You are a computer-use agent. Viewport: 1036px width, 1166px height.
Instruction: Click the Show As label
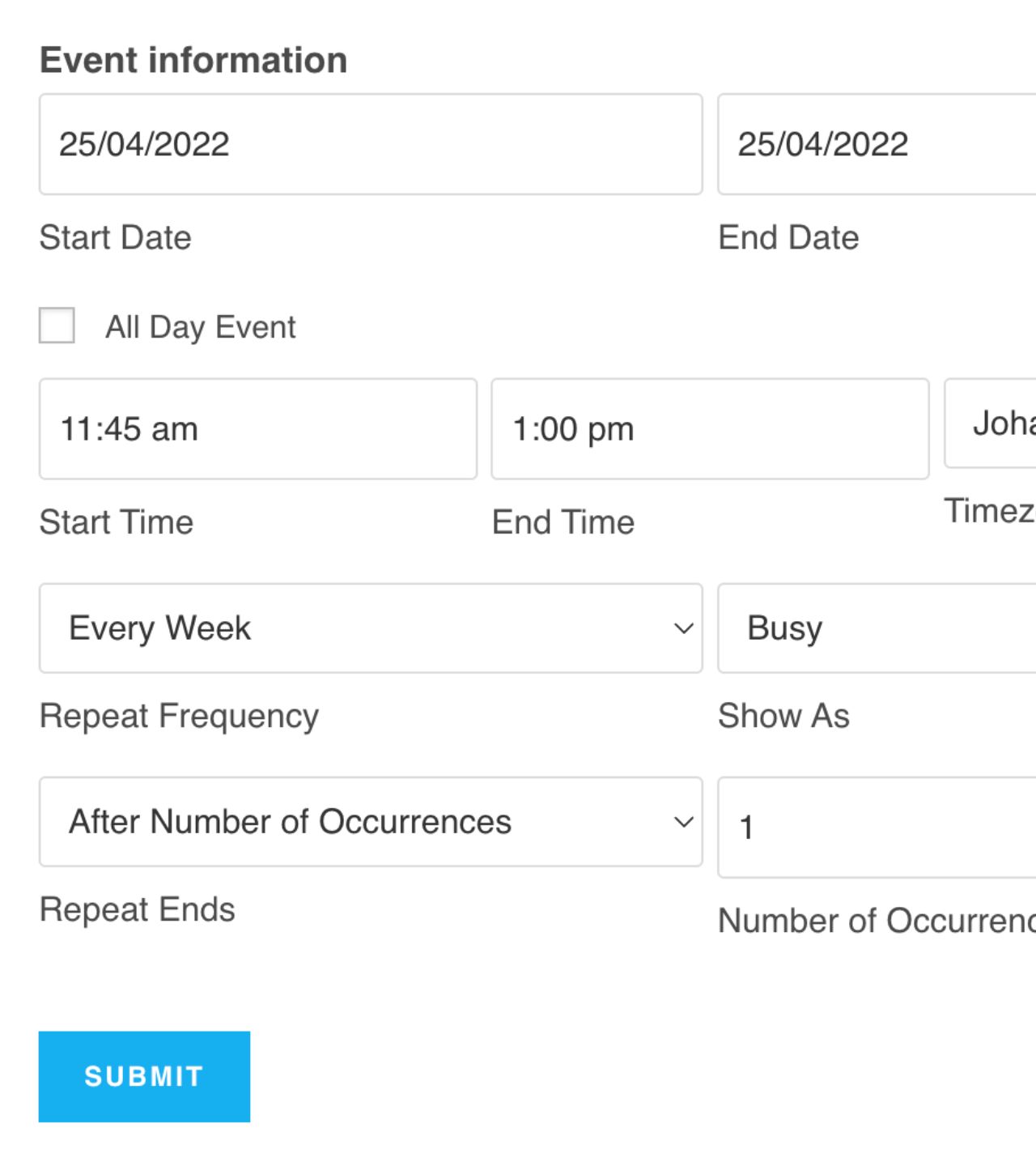pyautogui.click(x=783, y=715)
